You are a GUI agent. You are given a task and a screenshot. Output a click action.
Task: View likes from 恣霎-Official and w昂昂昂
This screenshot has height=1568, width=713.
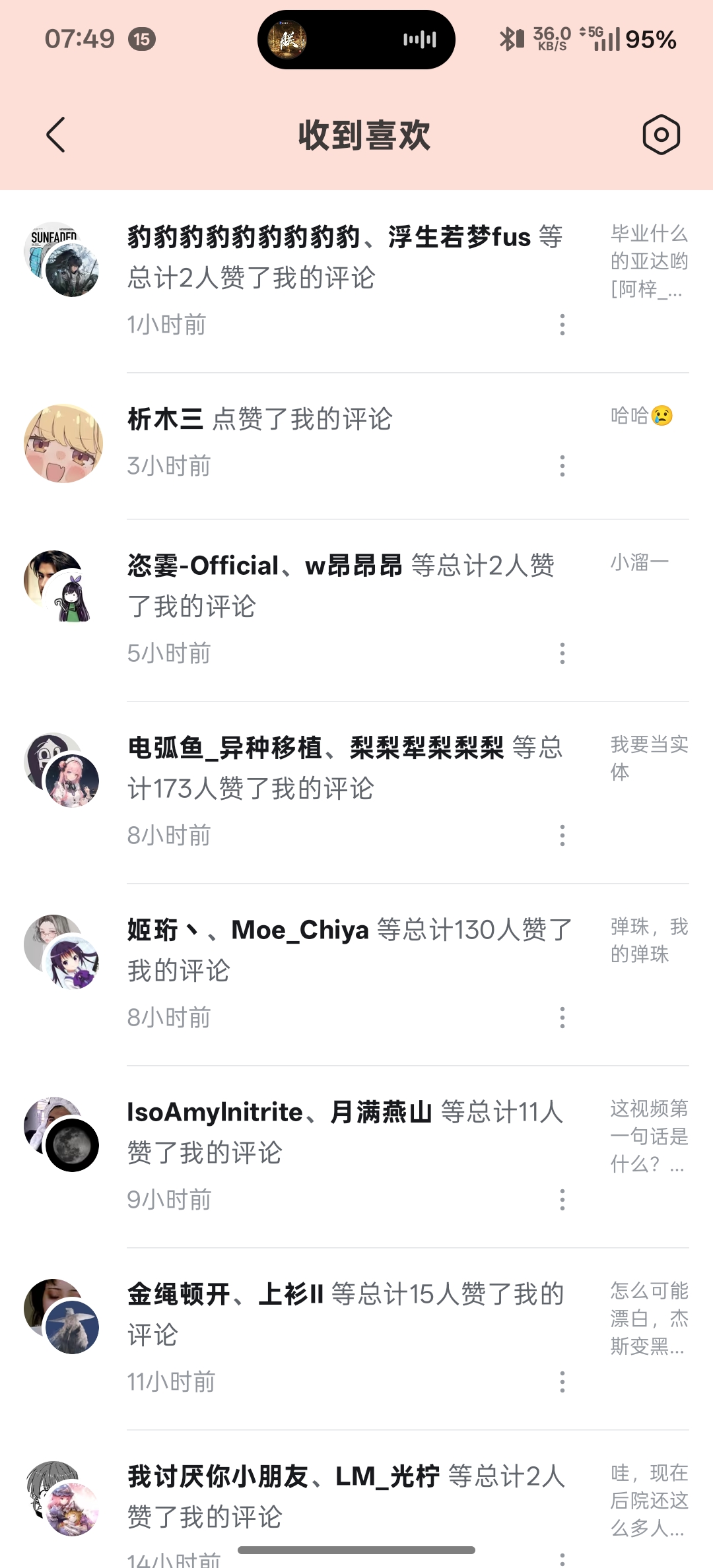[x=341, y=586]
